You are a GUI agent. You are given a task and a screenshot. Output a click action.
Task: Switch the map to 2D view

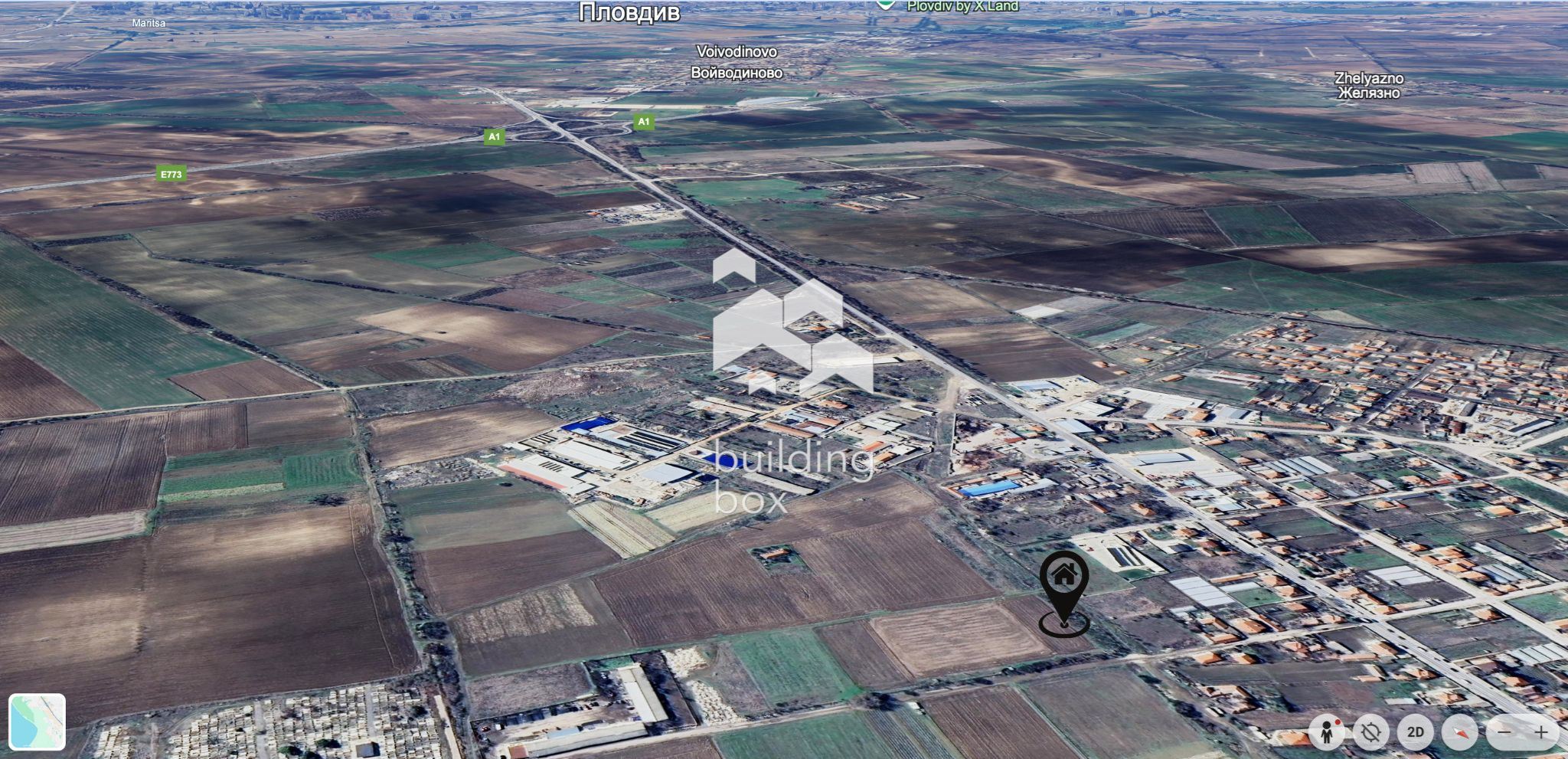1416,732
